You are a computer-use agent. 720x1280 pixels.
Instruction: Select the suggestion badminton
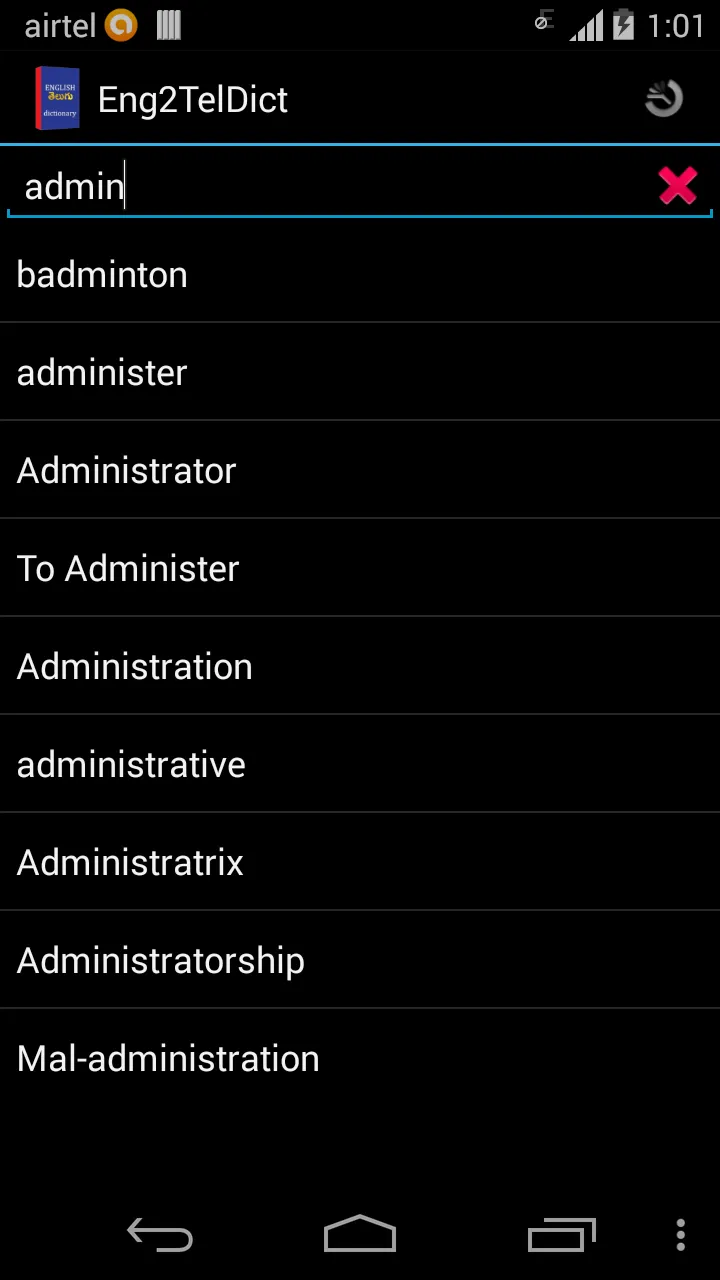[102, 274]
